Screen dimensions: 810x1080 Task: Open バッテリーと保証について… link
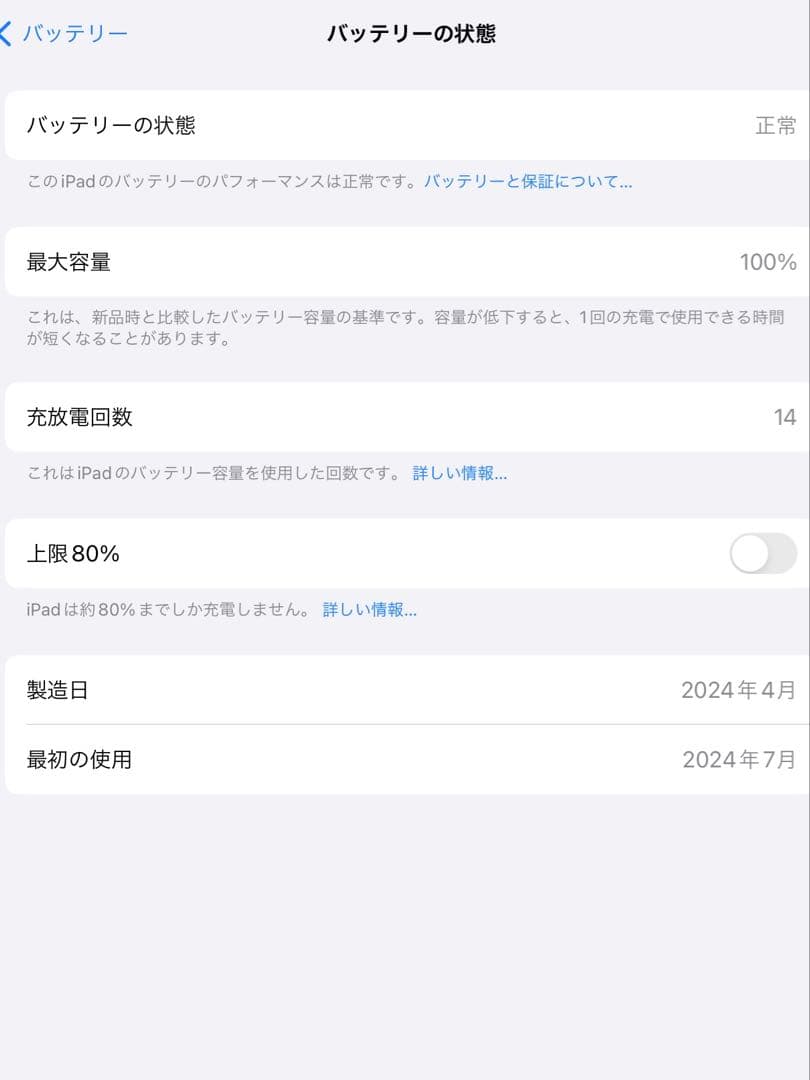[x=529, y=181]
